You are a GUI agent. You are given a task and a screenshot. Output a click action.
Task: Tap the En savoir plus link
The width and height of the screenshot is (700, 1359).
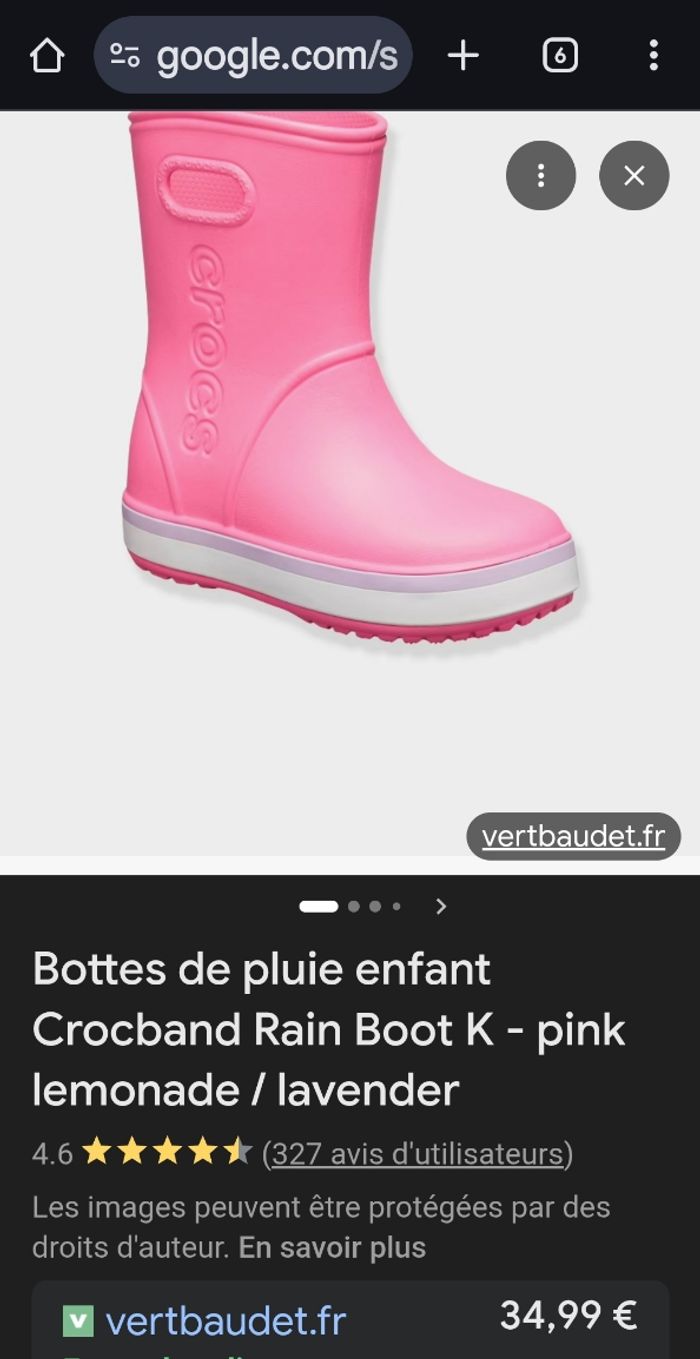click(332, 1248)
